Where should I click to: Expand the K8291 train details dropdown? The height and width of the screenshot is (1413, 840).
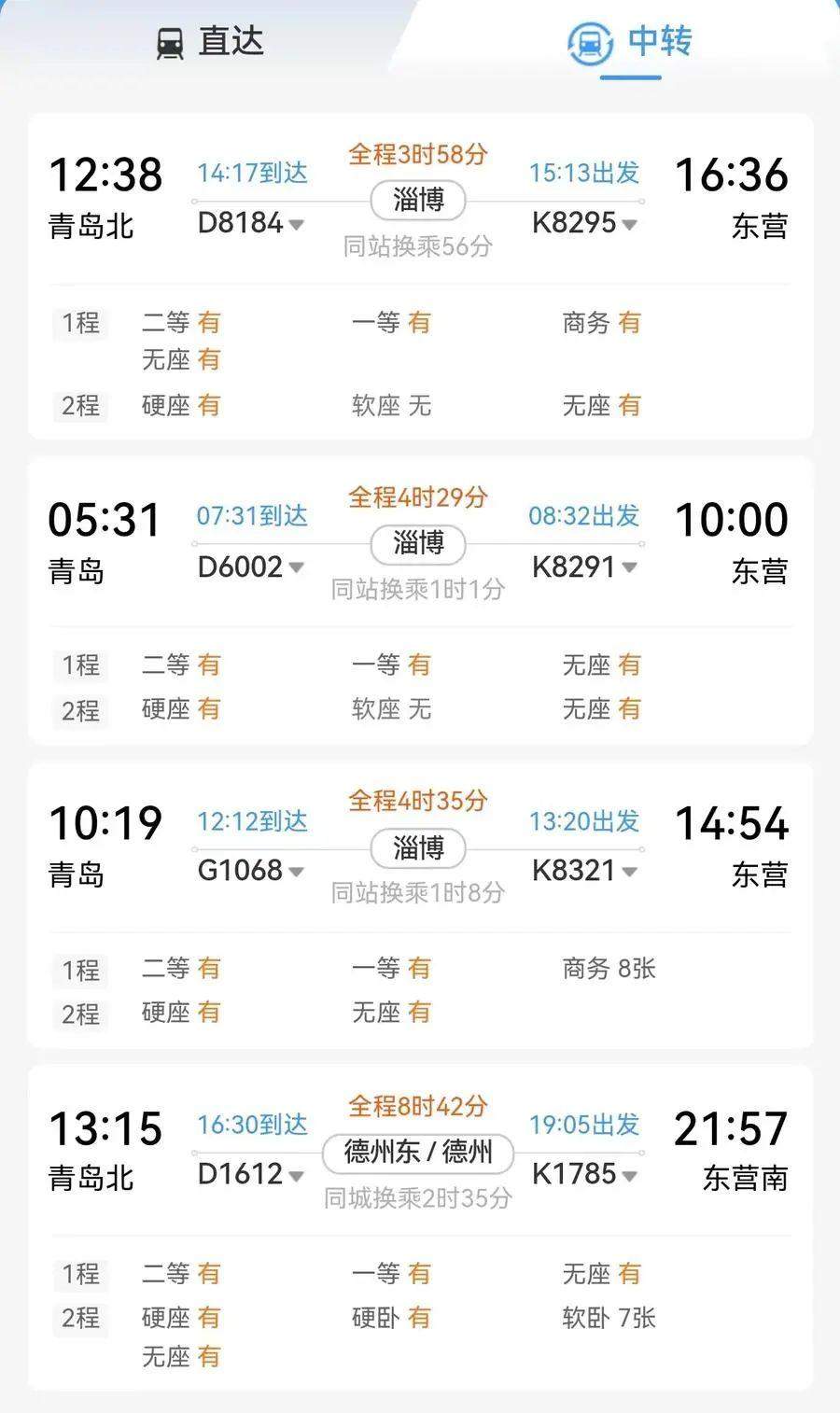point(627,568)
